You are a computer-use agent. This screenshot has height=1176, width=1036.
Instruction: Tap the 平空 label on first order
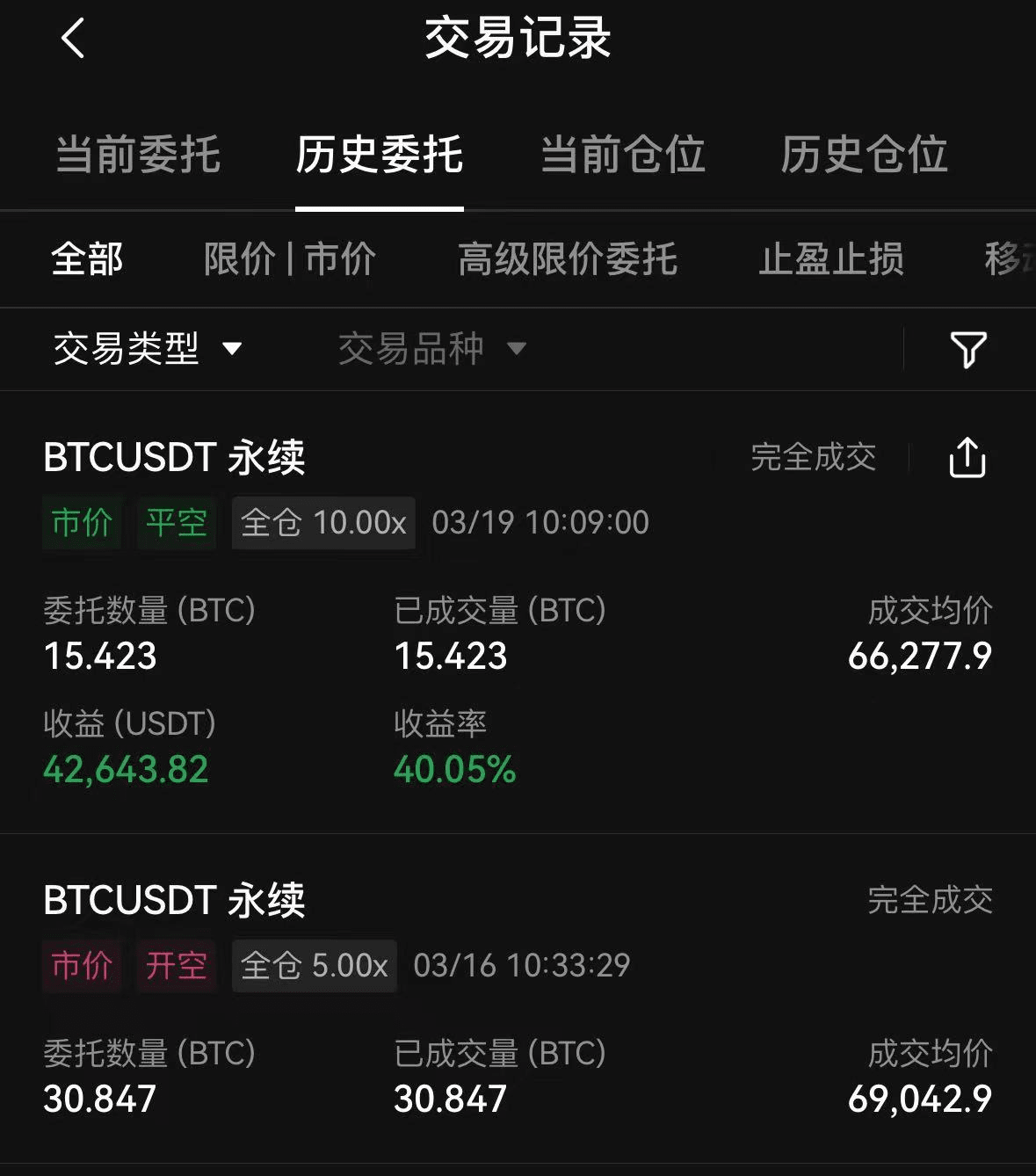tap(177, 523)
